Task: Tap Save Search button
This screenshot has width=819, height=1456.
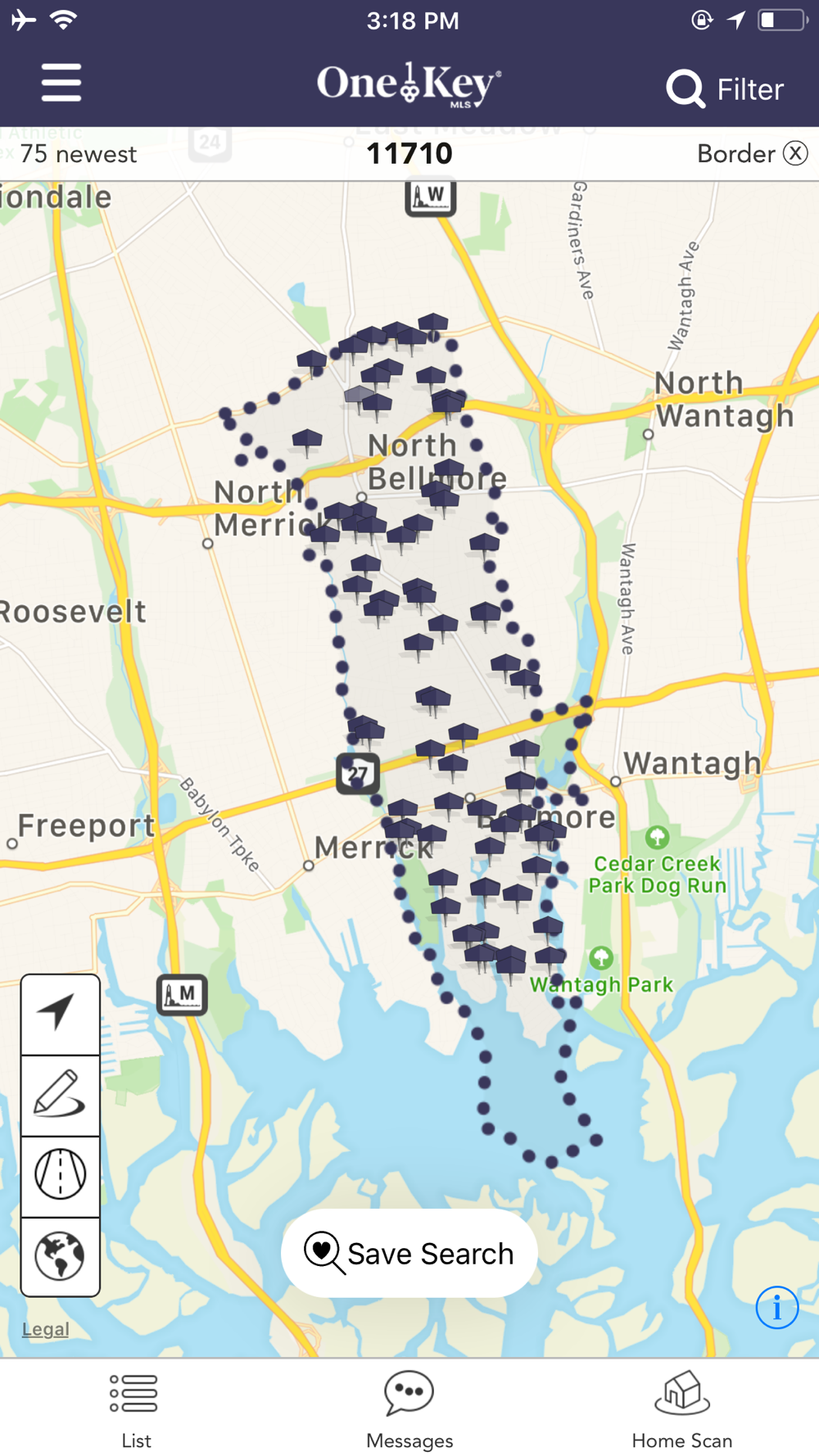Action: click(409, 1253)
